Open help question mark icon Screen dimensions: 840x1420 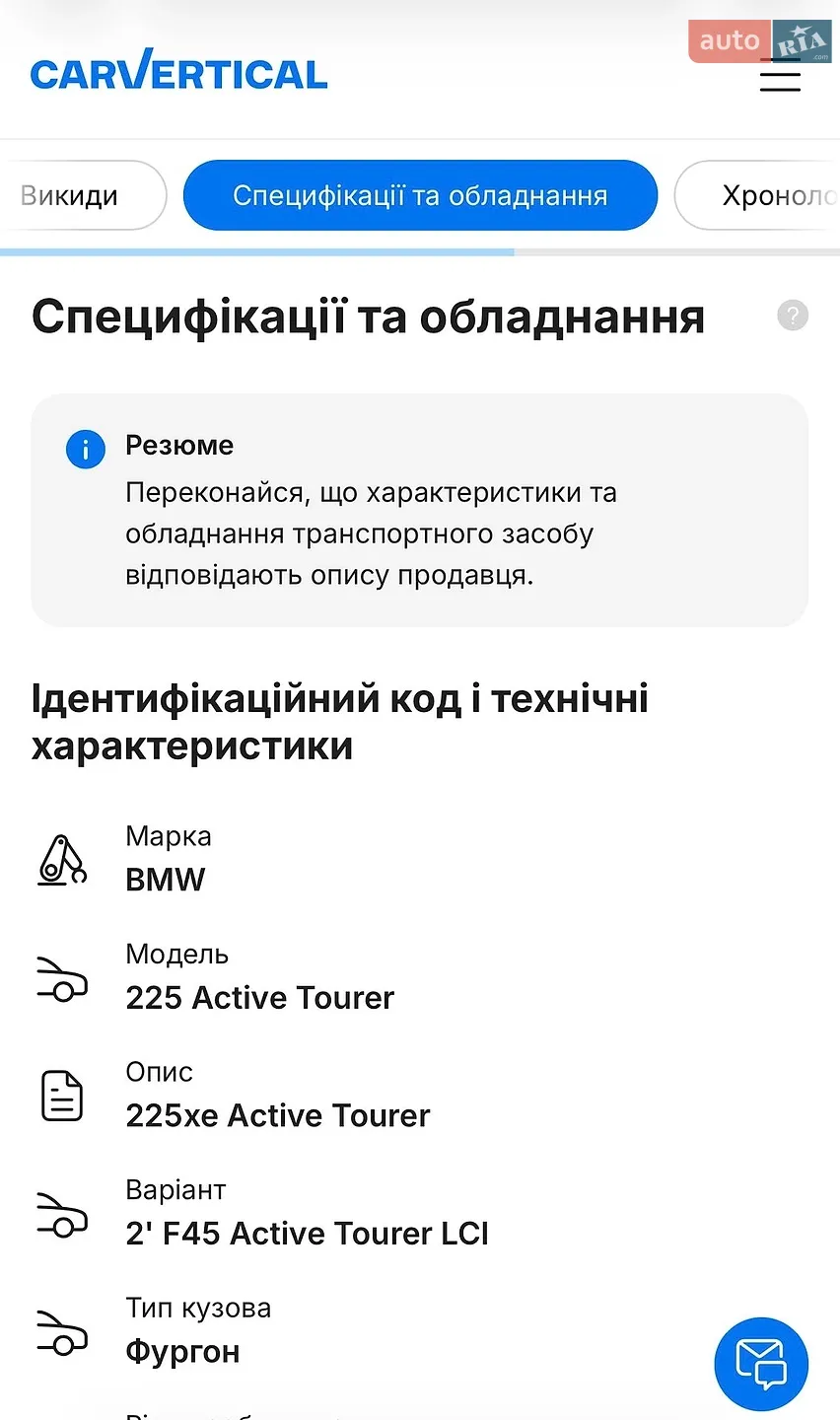(x=793, y=316)
